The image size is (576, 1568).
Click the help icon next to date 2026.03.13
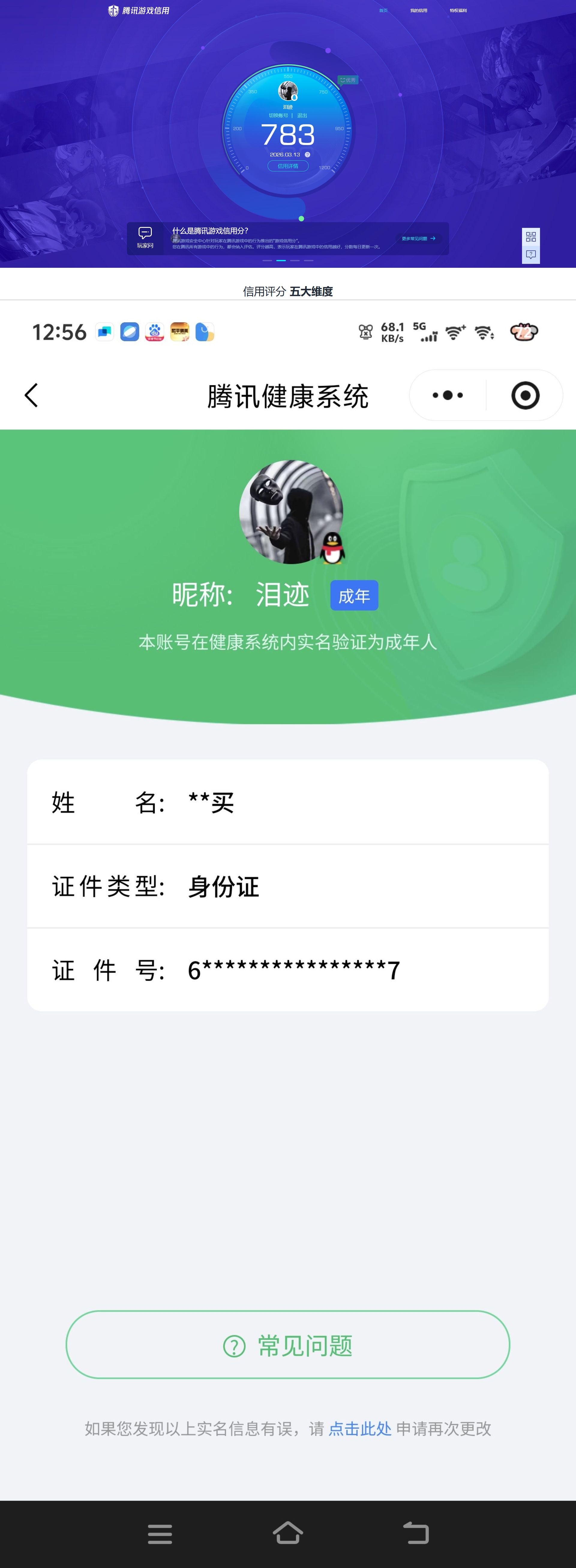(307, 155)
